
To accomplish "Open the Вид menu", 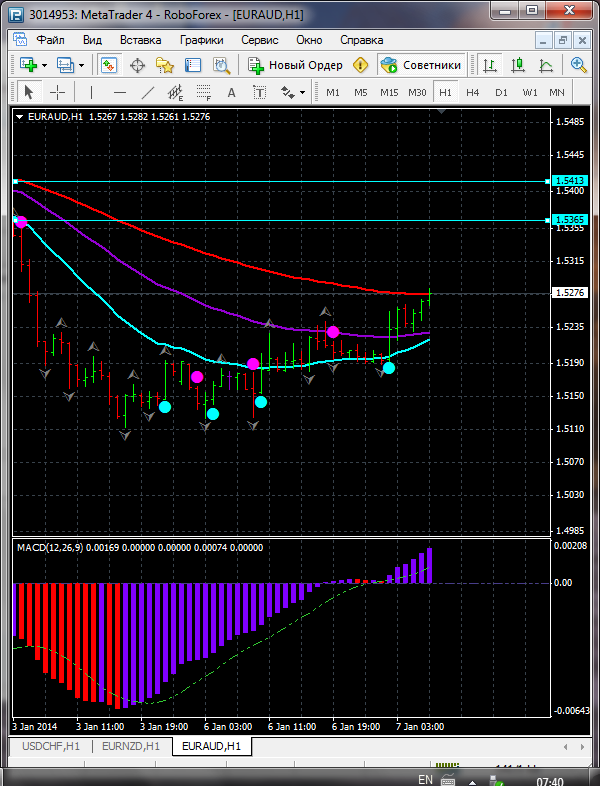I will point(92,40).
